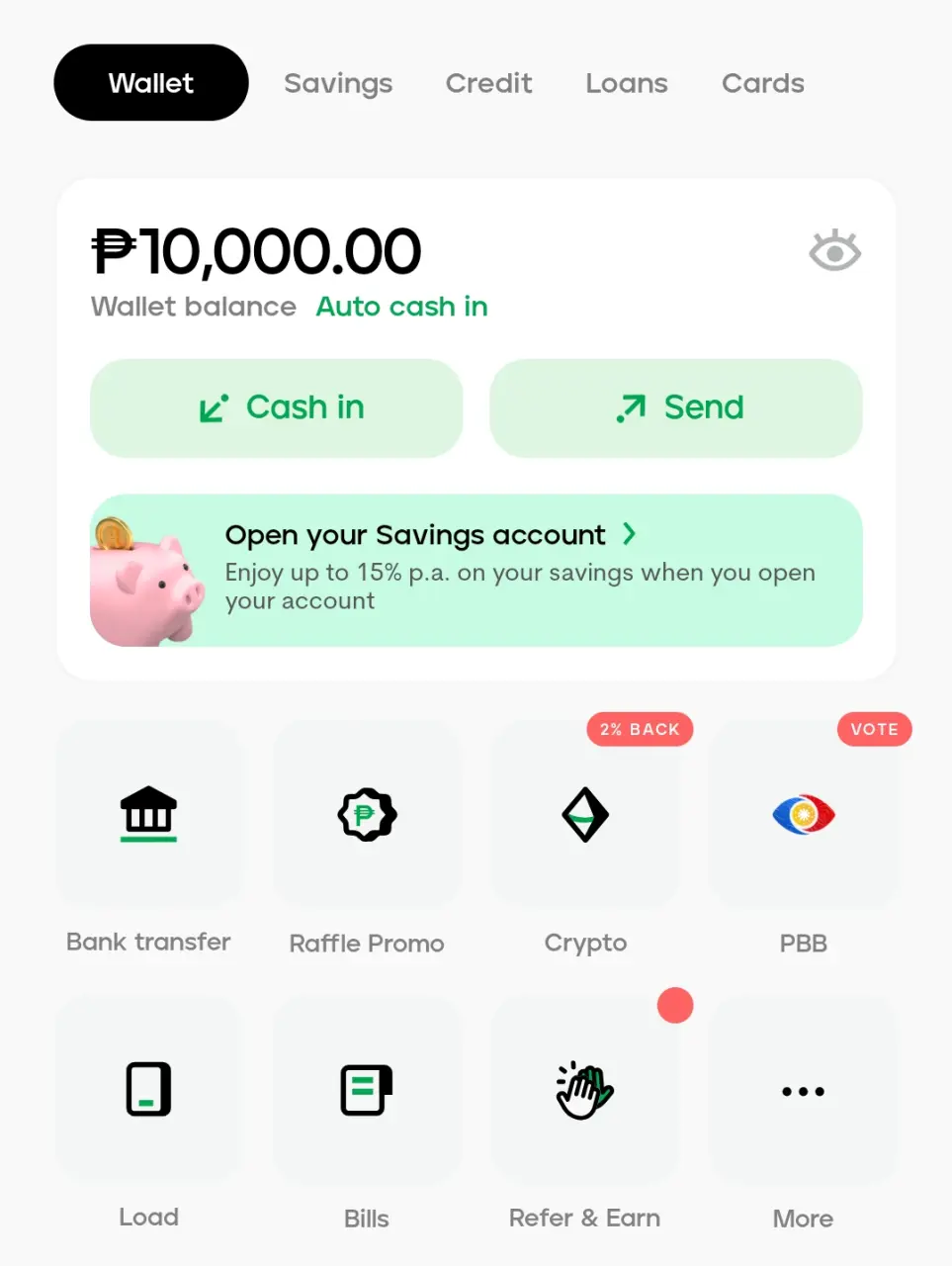The height and width of the screenshot is (1266, 952).
Task: Send money with the Send button
Action: pos(676,407)
